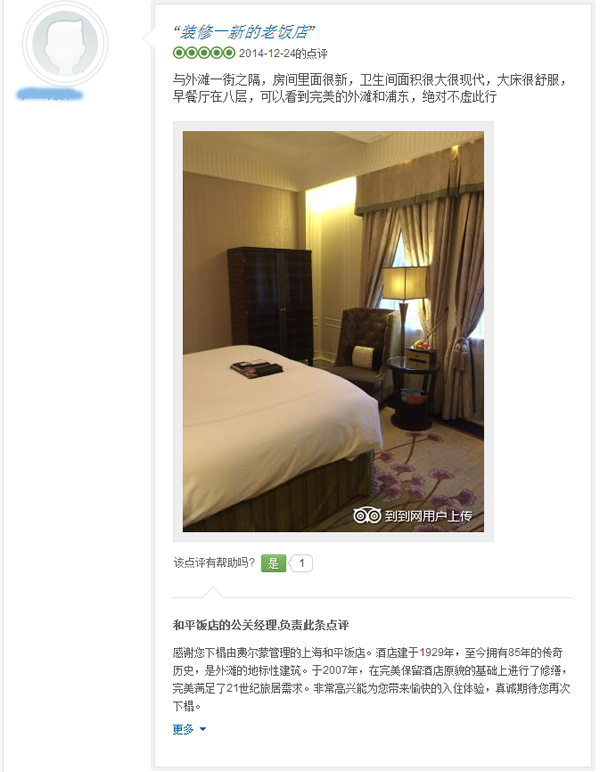The height and width of the screenshot is (772, 600).
Task: Open the reviewer's profile avatar
Action: 66,45
